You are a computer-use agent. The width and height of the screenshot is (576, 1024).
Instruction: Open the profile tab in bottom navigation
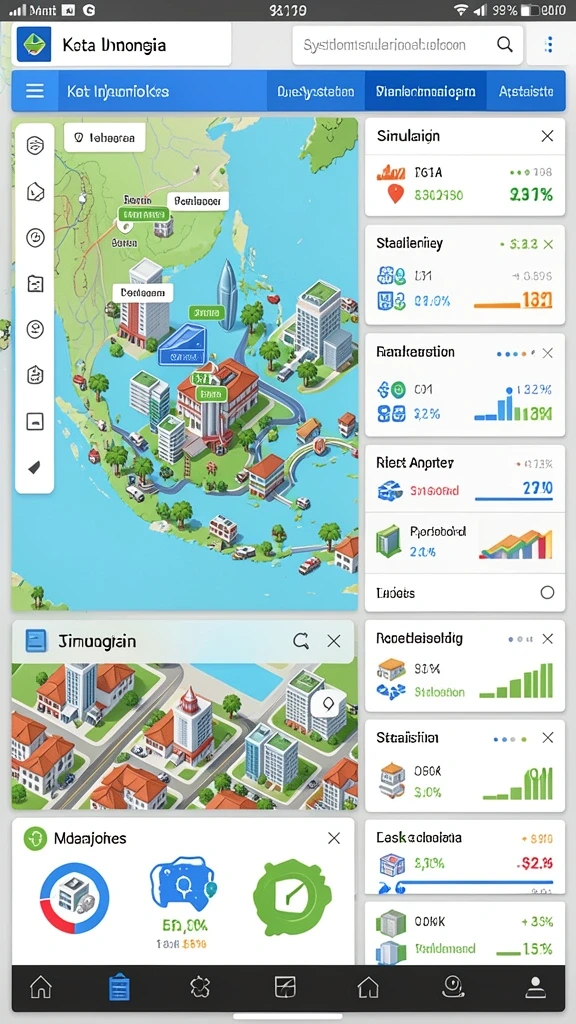pyautogui.click(x=536, y=987)
